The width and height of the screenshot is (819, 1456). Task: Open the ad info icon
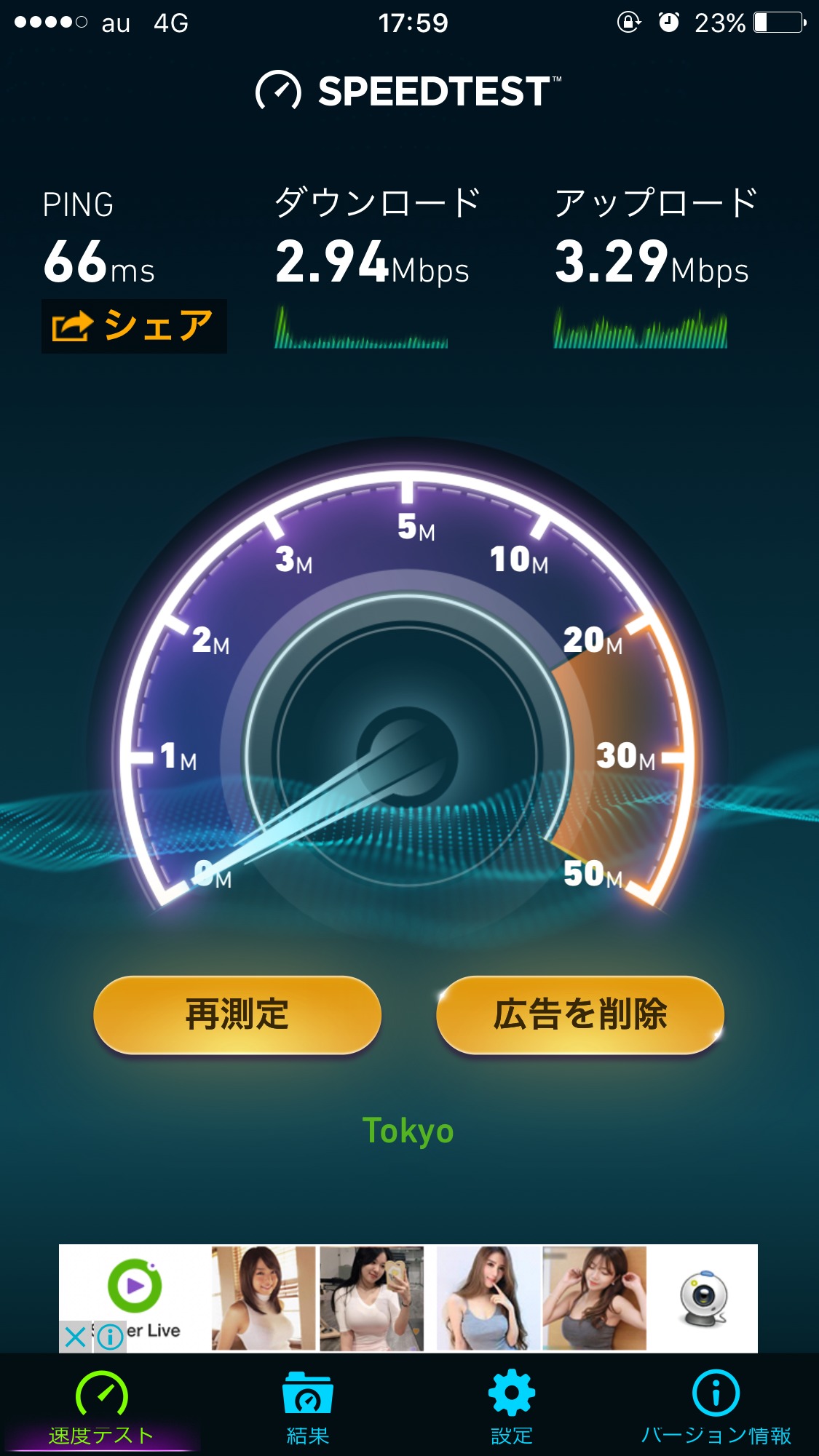pos(111,1337)
